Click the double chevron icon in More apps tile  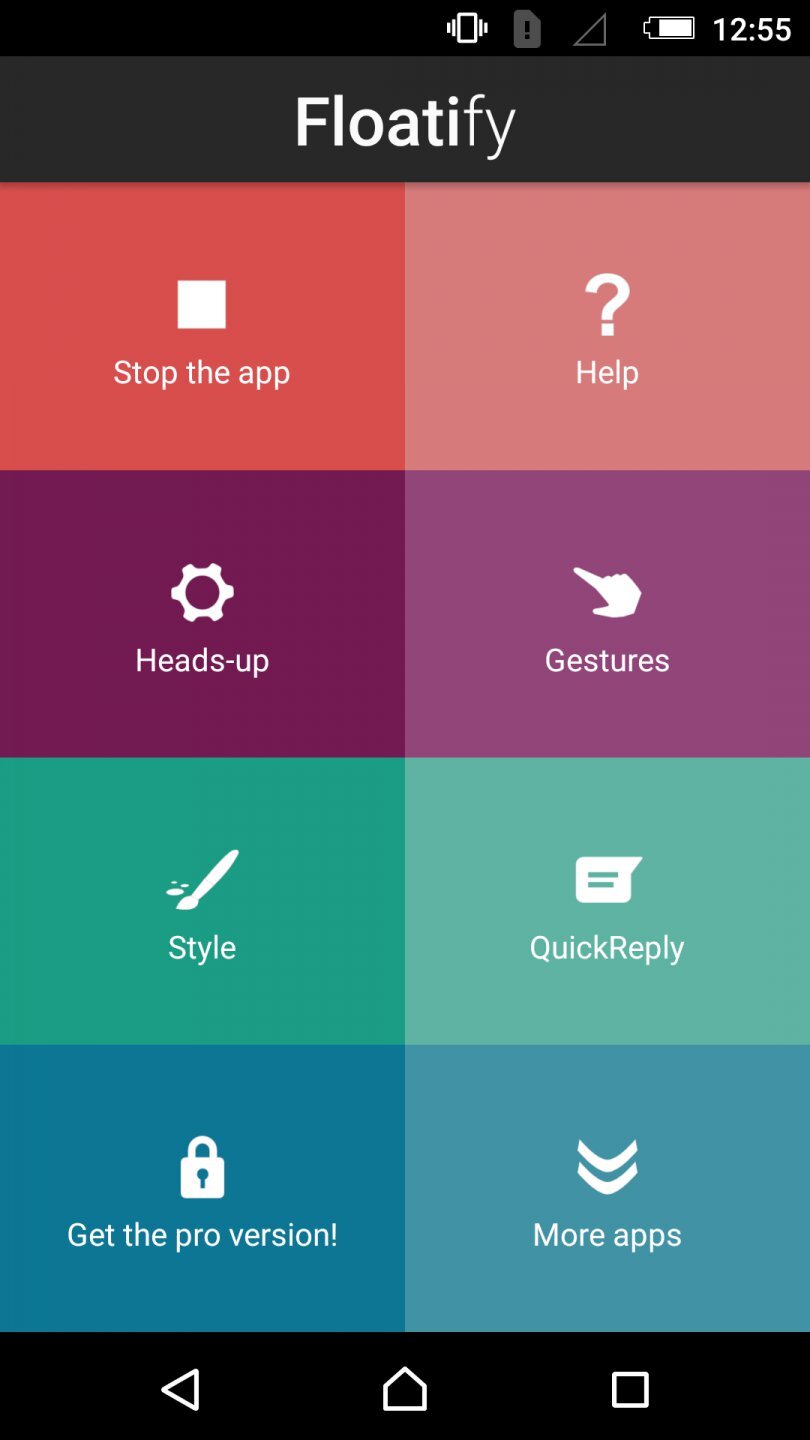tap(606, 1167)
